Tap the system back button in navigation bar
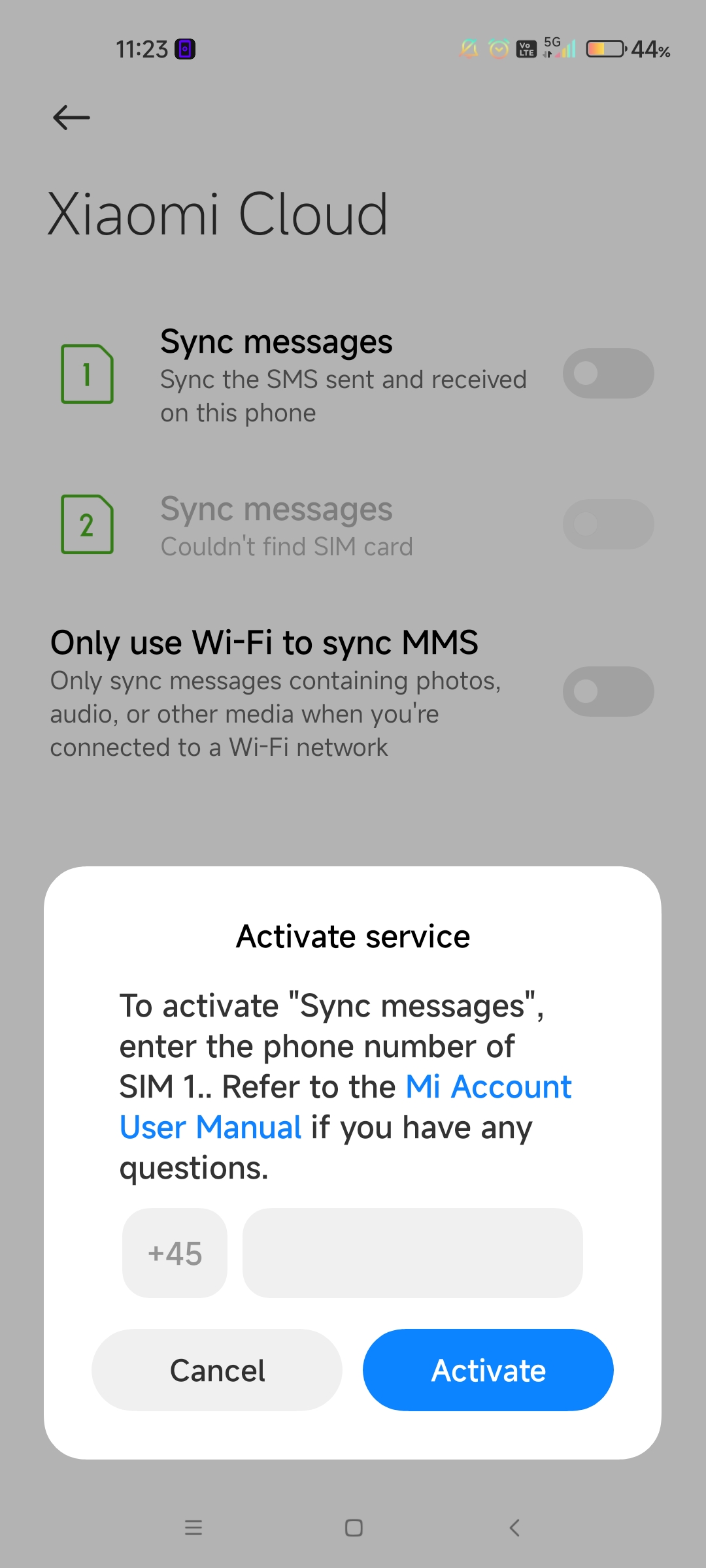The image size is (706, 1568). click(514, 1527)
